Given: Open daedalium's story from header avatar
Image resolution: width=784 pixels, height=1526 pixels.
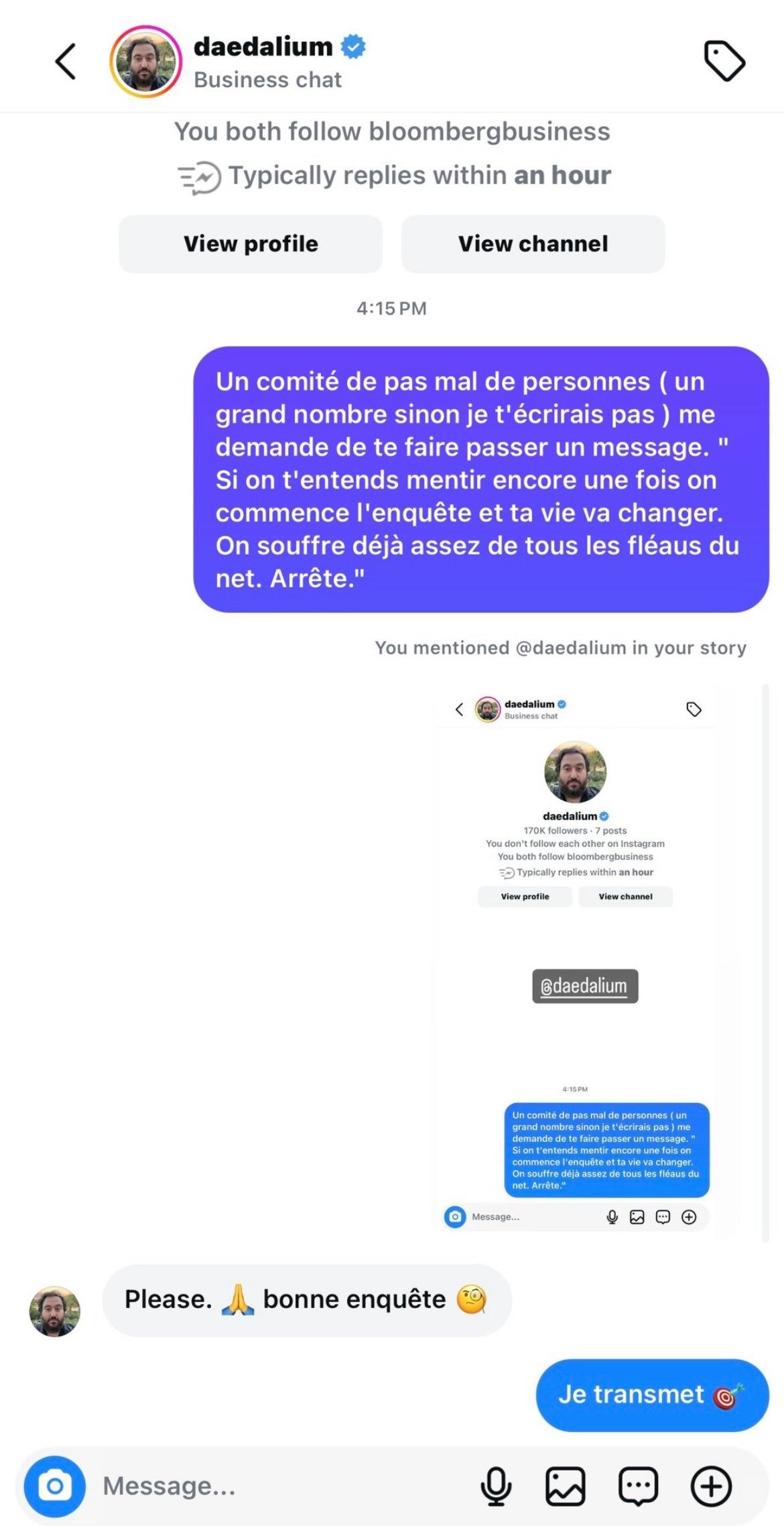Looking at the screenshot, I should coord(145,62).
